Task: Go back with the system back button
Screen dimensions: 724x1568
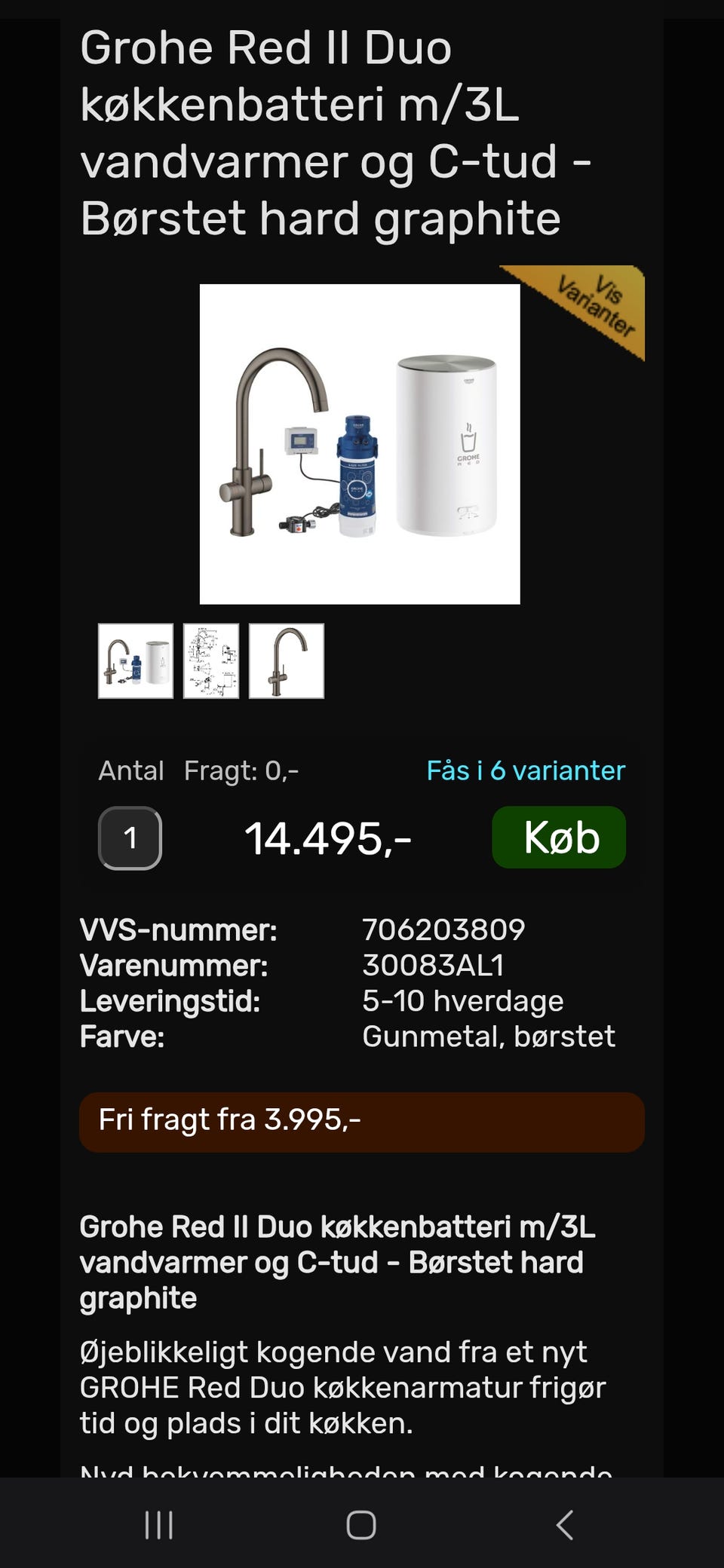Action: (x=565, y=1525)
